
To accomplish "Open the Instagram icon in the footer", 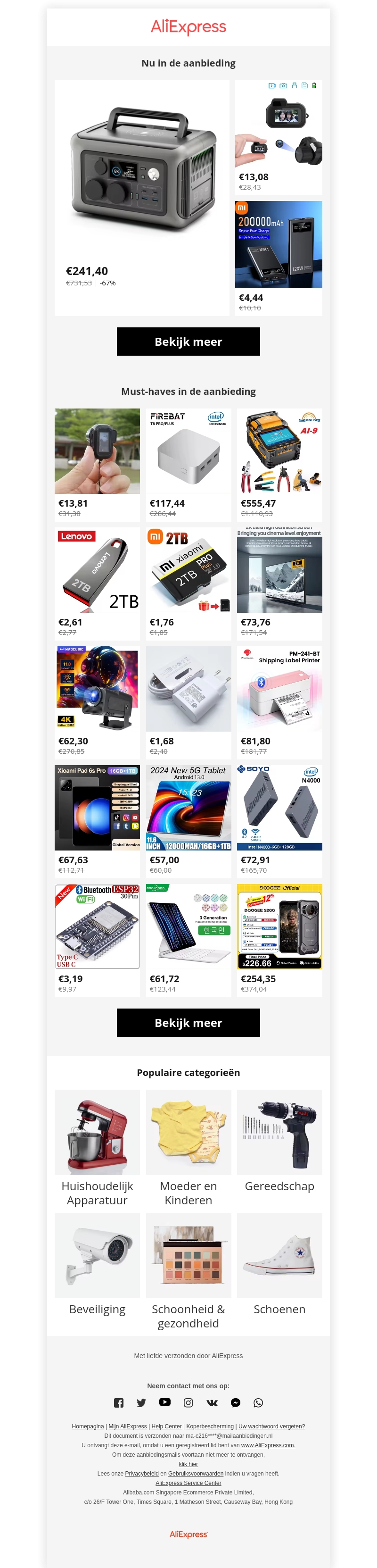I will (x=188, y=1402).
